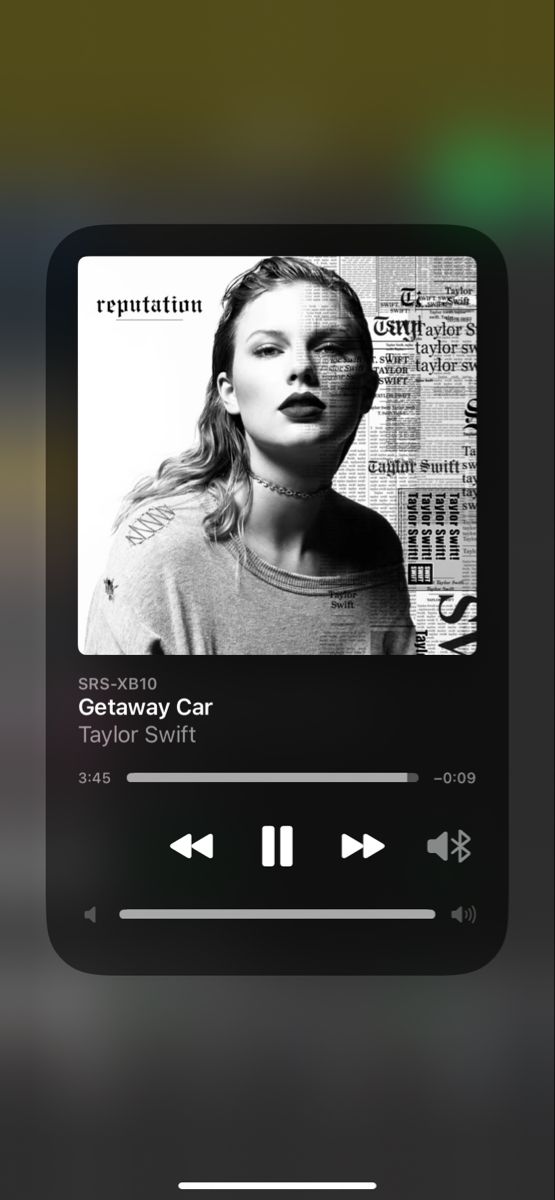Tap the song progress bar

tap(272, 777)
